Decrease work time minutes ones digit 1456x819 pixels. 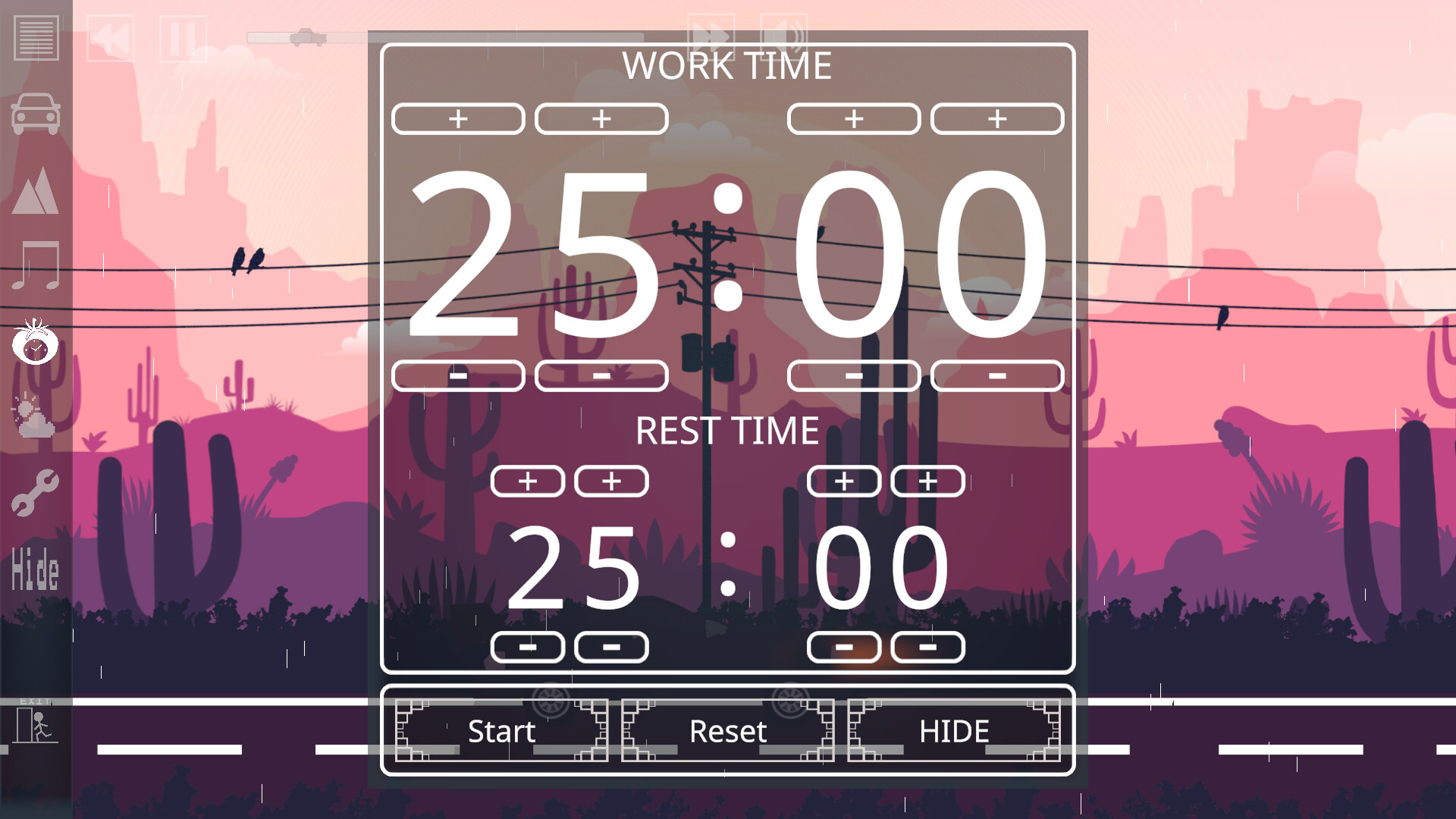click(x=601, y=376)
